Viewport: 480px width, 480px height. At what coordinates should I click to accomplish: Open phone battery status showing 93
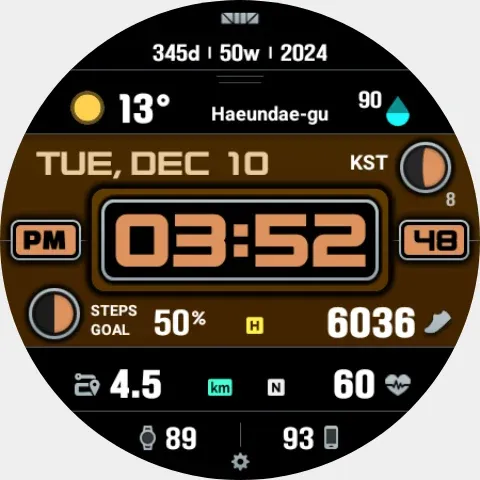pyautogui.click(x=311, y=438)
